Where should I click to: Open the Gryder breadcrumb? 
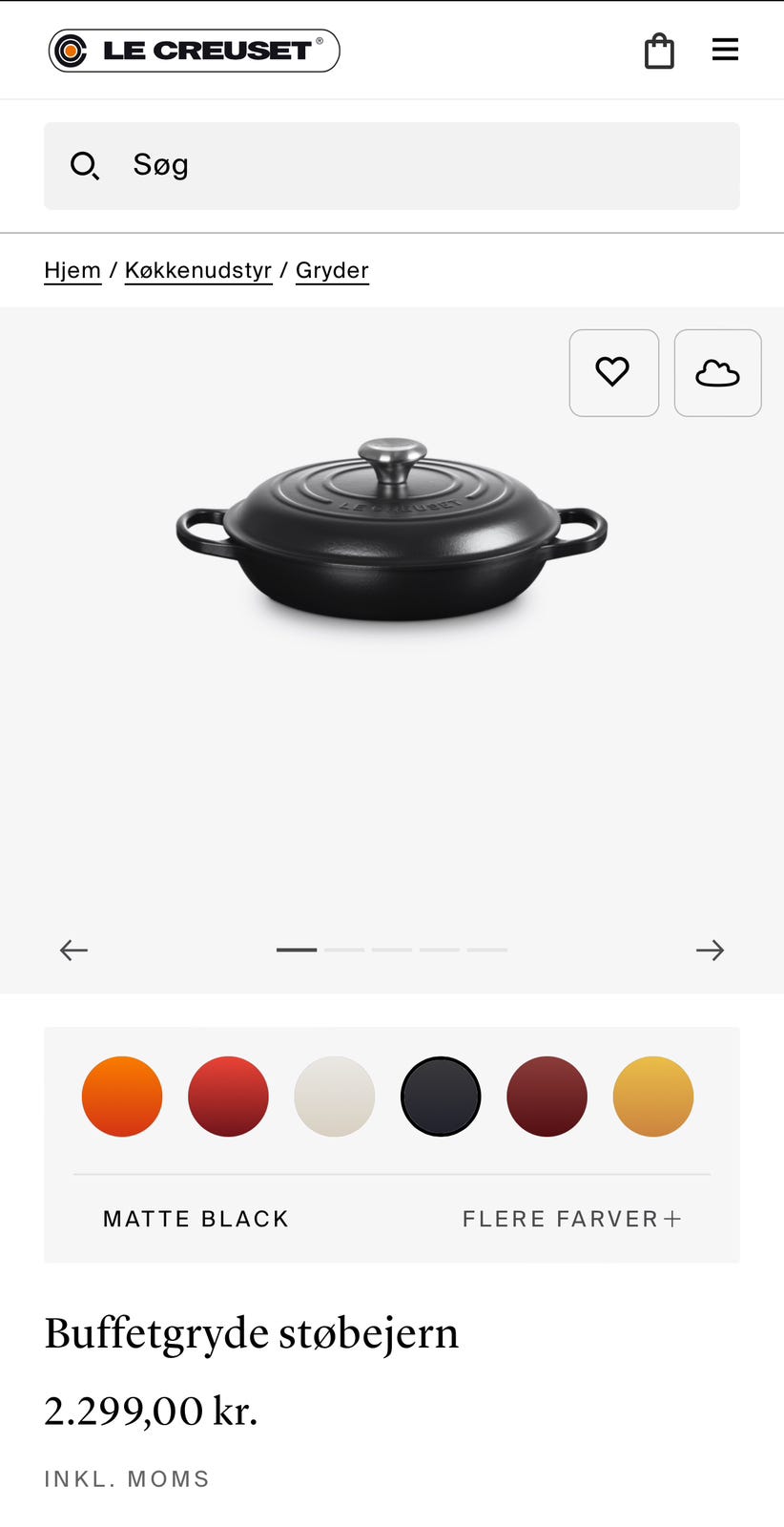pyautogui.click(x=332, y=271)
